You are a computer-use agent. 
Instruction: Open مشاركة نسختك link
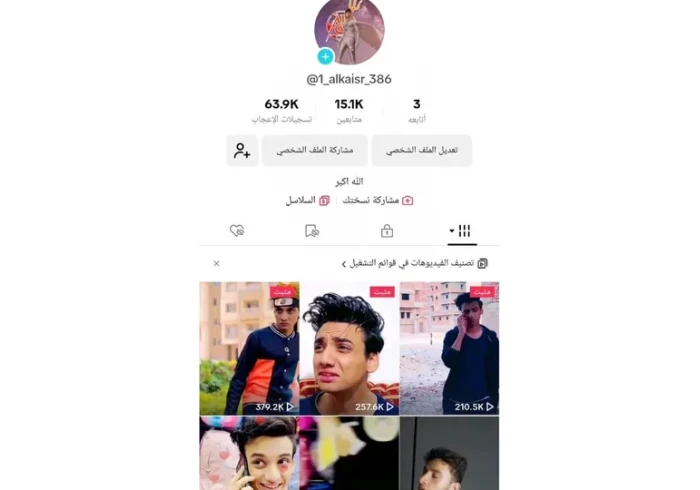coord(378,200)
